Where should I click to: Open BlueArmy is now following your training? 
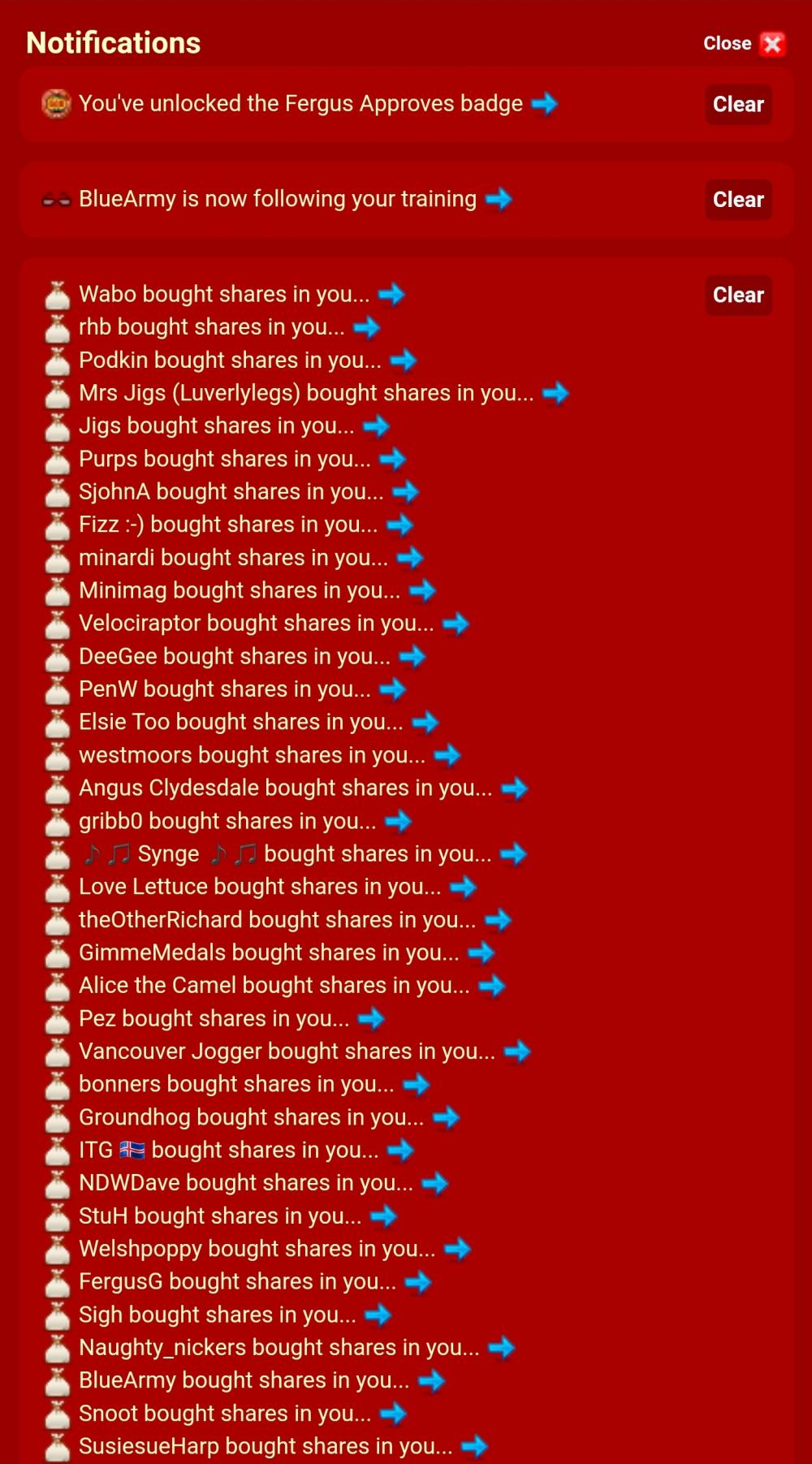tap(278, 199)
